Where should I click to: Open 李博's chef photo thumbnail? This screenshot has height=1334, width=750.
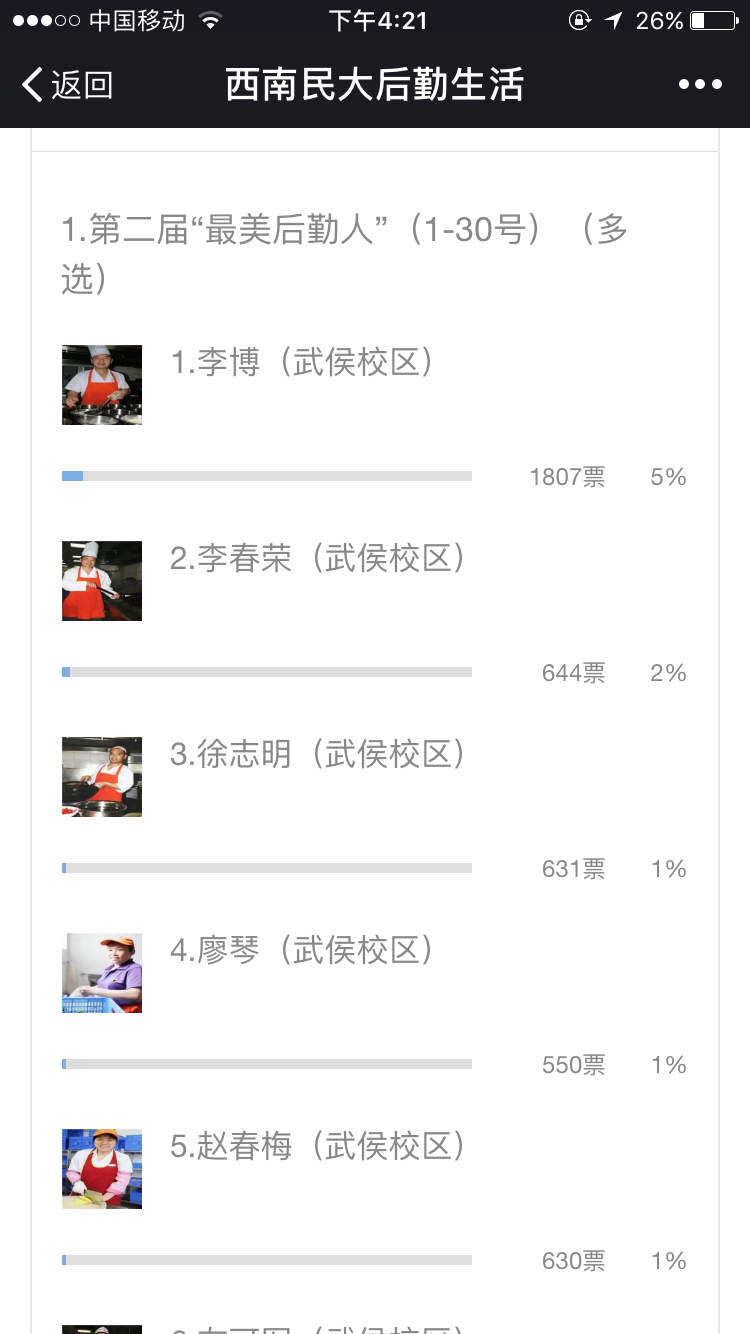[x=102, y=385]
